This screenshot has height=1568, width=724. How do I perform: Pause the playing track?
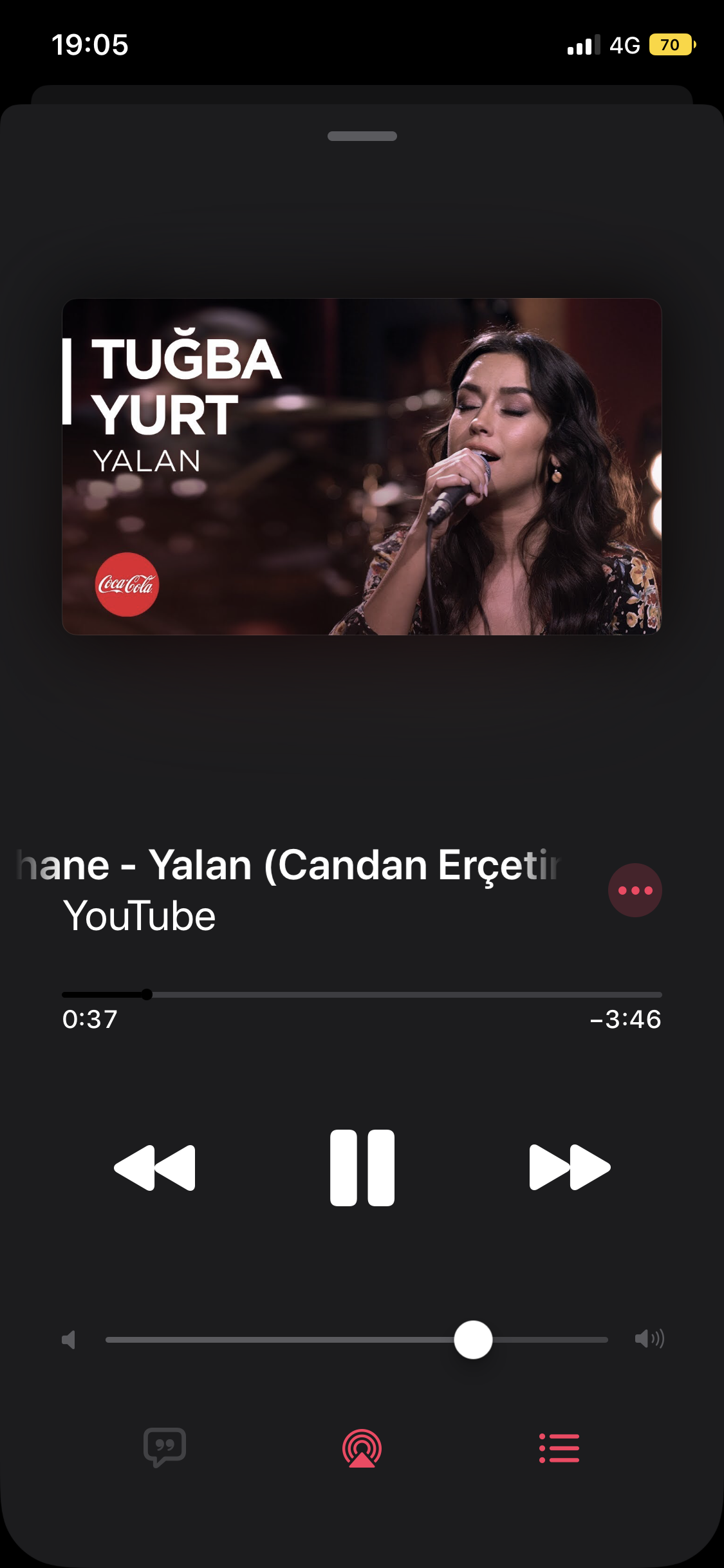[x=362, y=1167]
